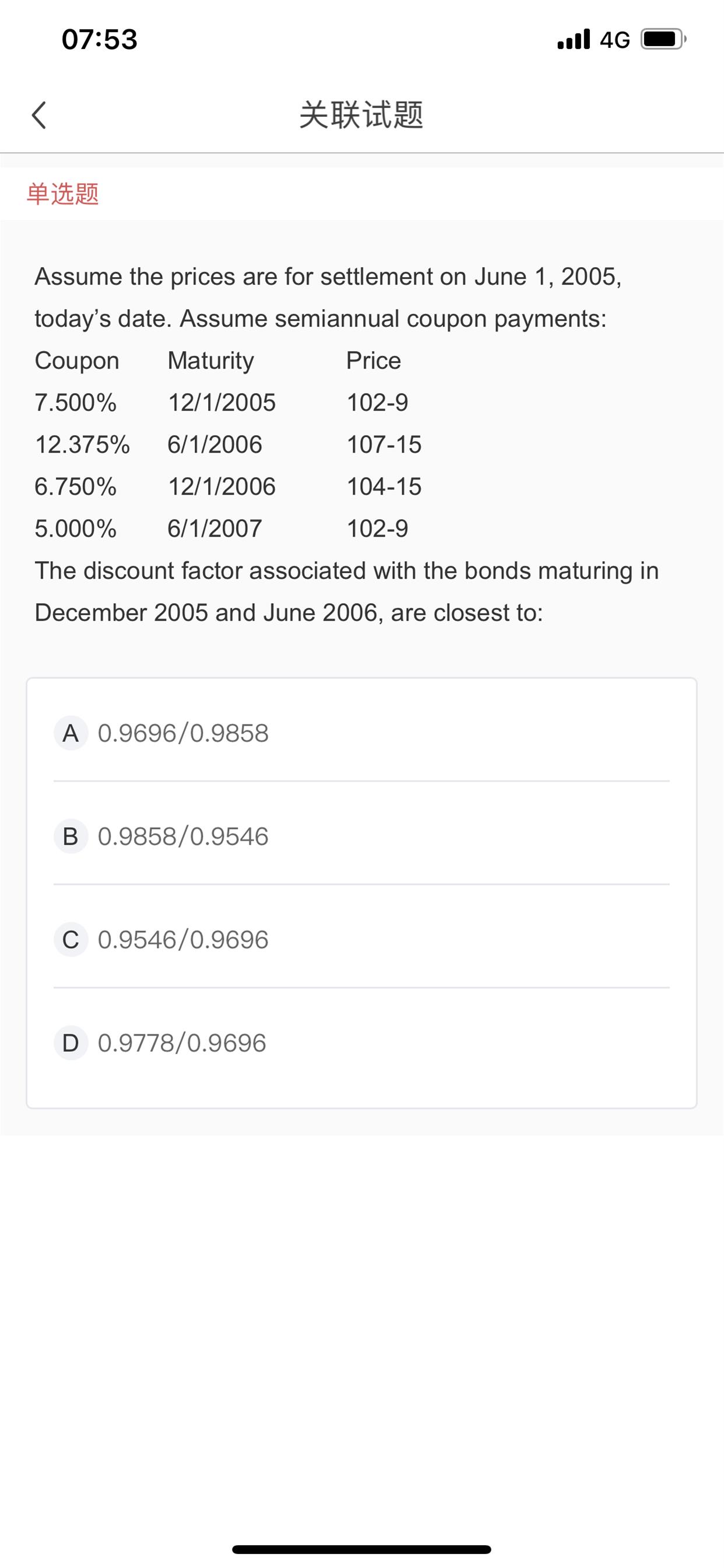Choose option B 0.9858/0.9546
Image resolution: width=724 pixels, height=1568 pixels.
(x=361, y=836)
